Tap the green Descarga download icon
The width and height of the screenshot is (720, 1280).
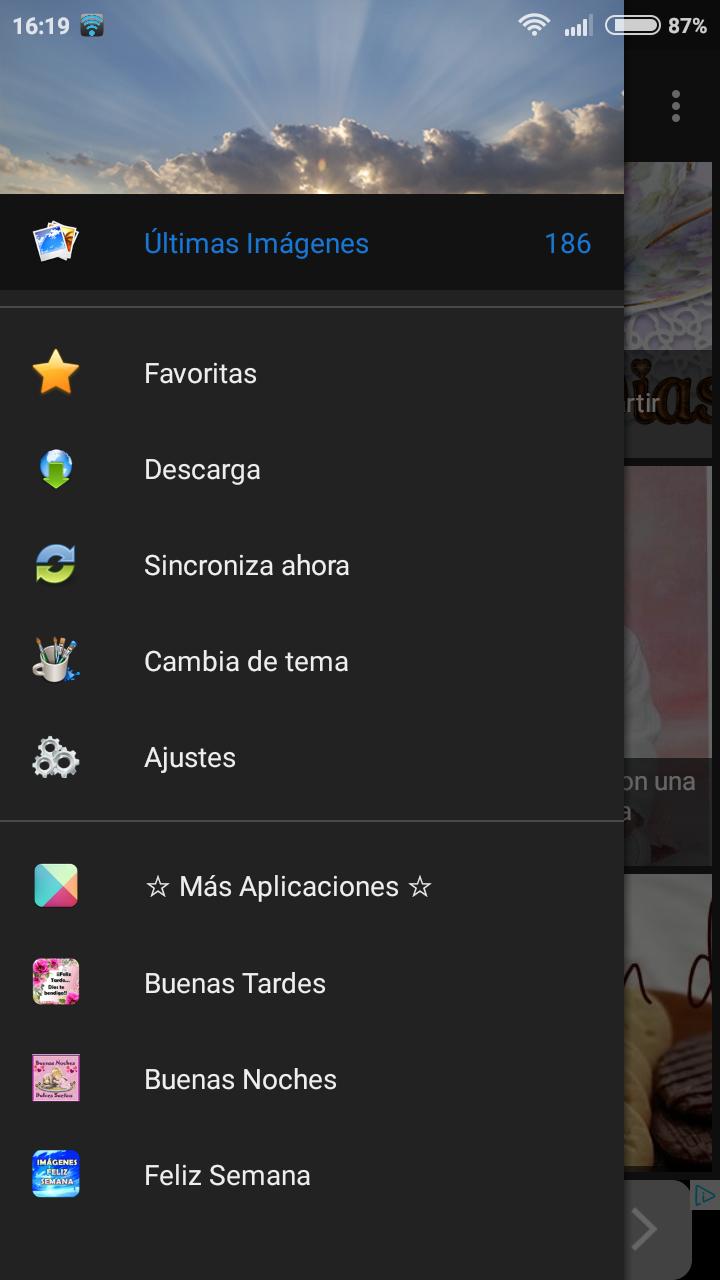point(55,468)
